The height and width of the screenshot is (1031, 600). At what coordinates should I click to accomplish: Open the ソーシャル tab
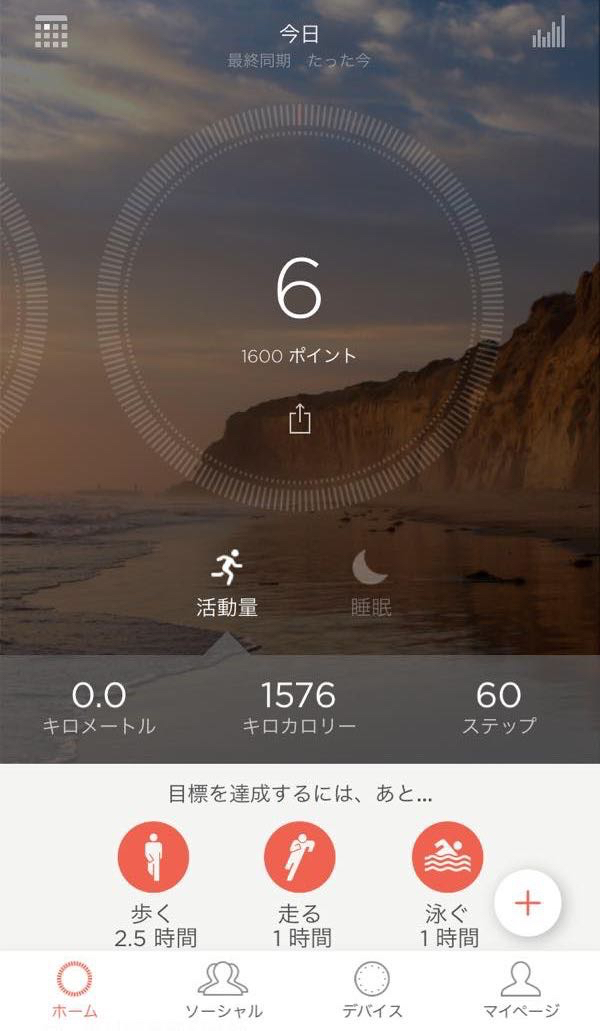click(223, 988)
